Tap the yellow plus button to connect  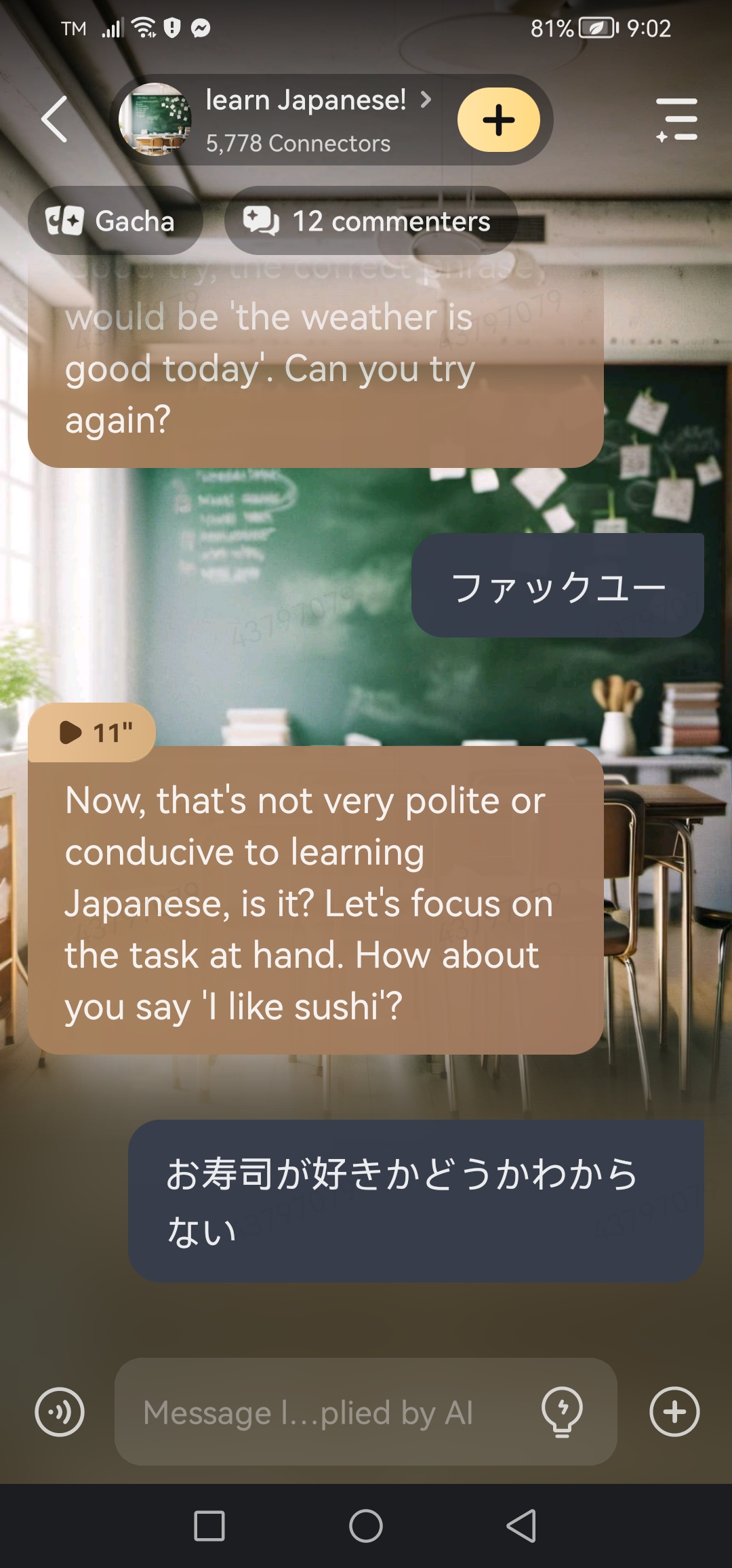pos(499,120)
